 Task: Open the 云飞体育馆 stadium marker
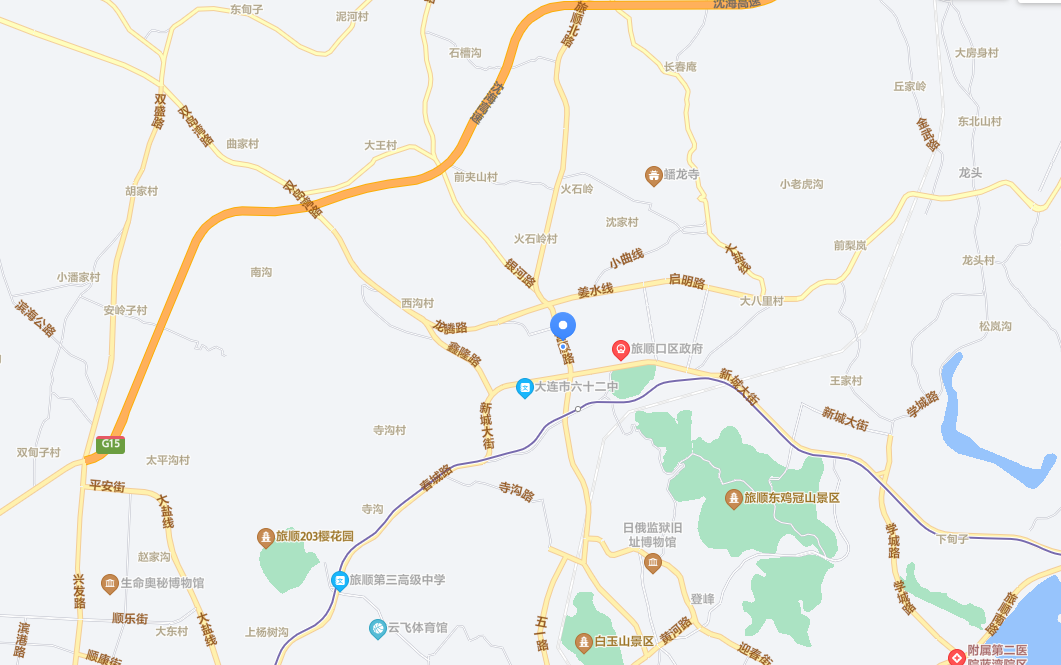[x=378, y=628]
